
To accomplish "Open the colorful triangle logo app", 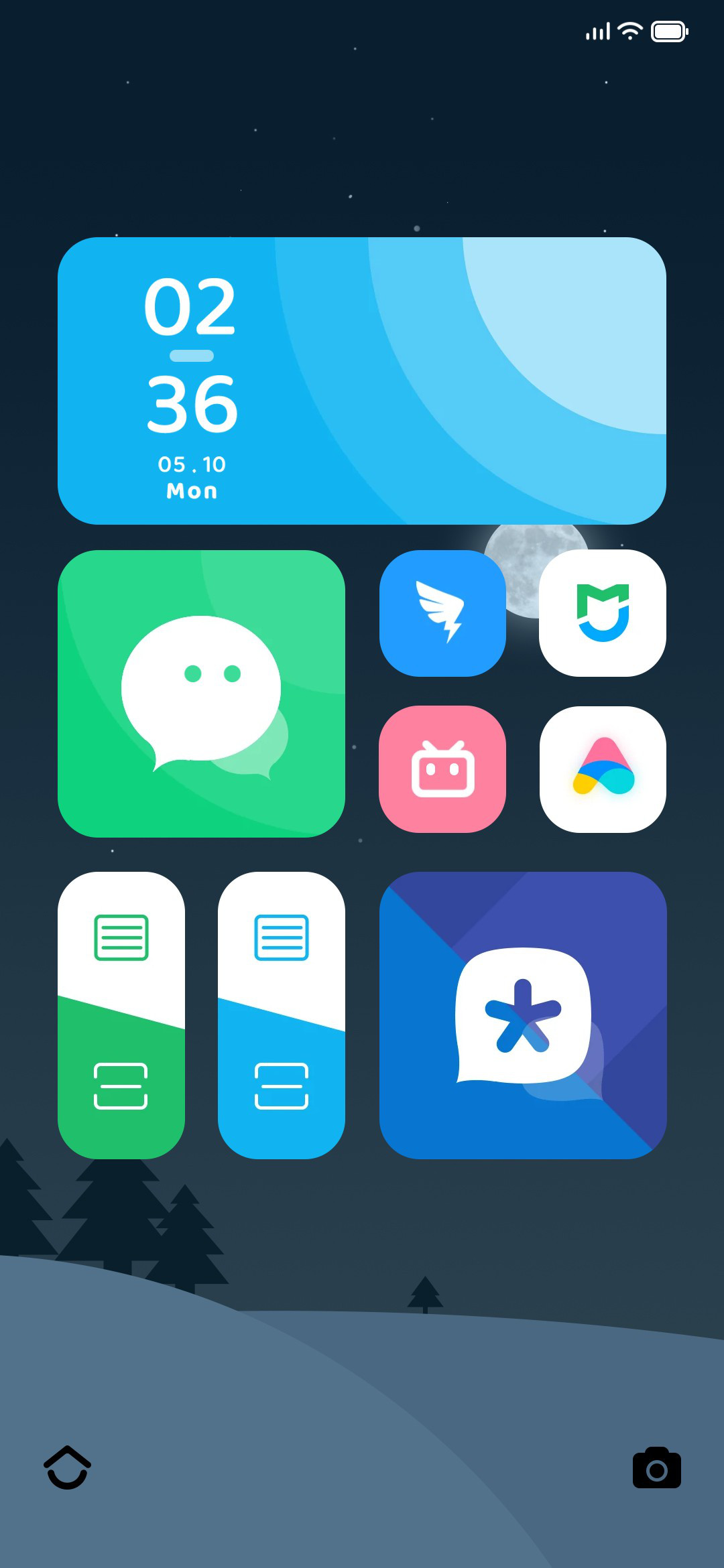I will tap(603, 769).
